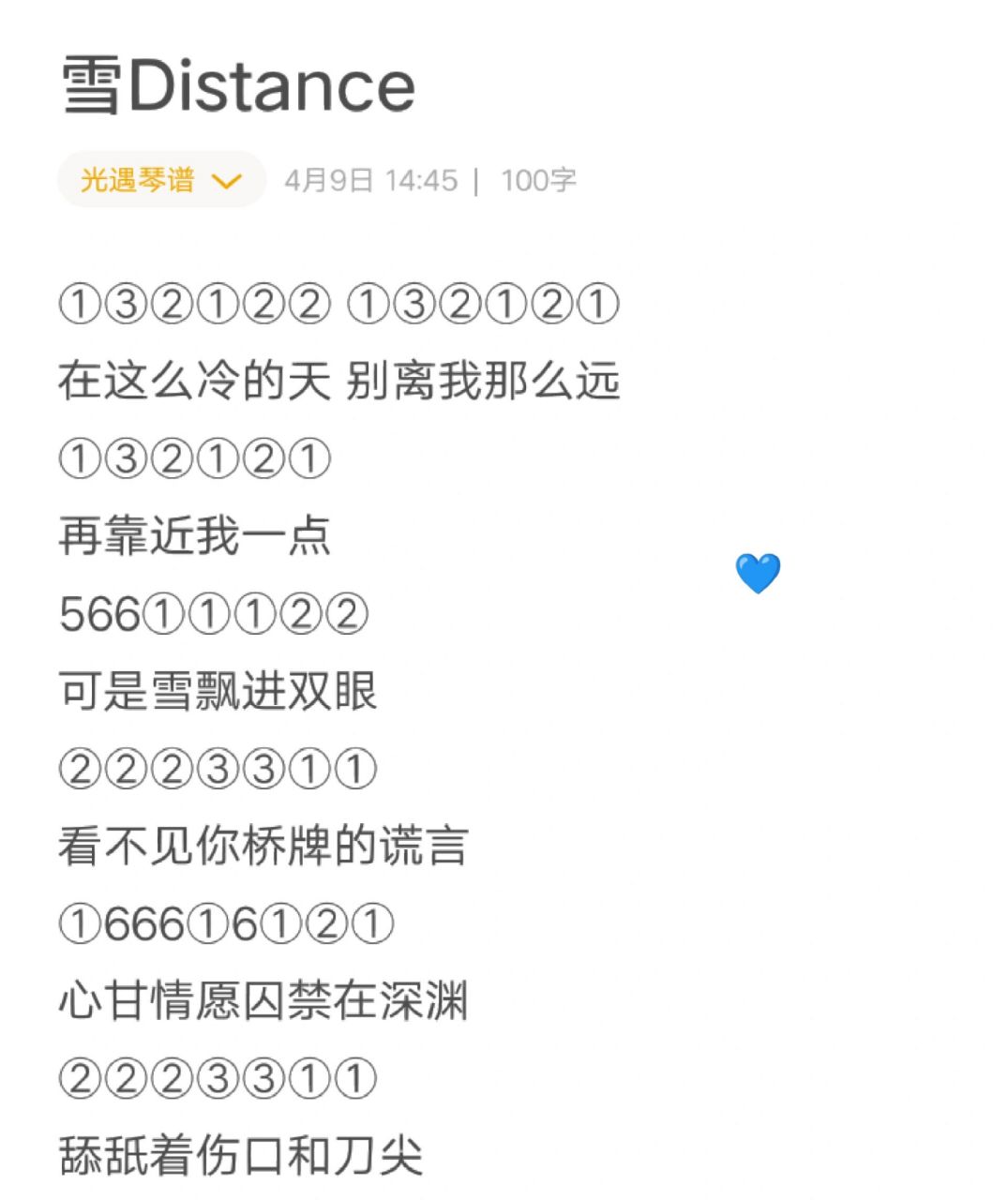Click the lyric 在这么冷的天 别离我那么远
1008x1200 pixels.
(338, 381)
